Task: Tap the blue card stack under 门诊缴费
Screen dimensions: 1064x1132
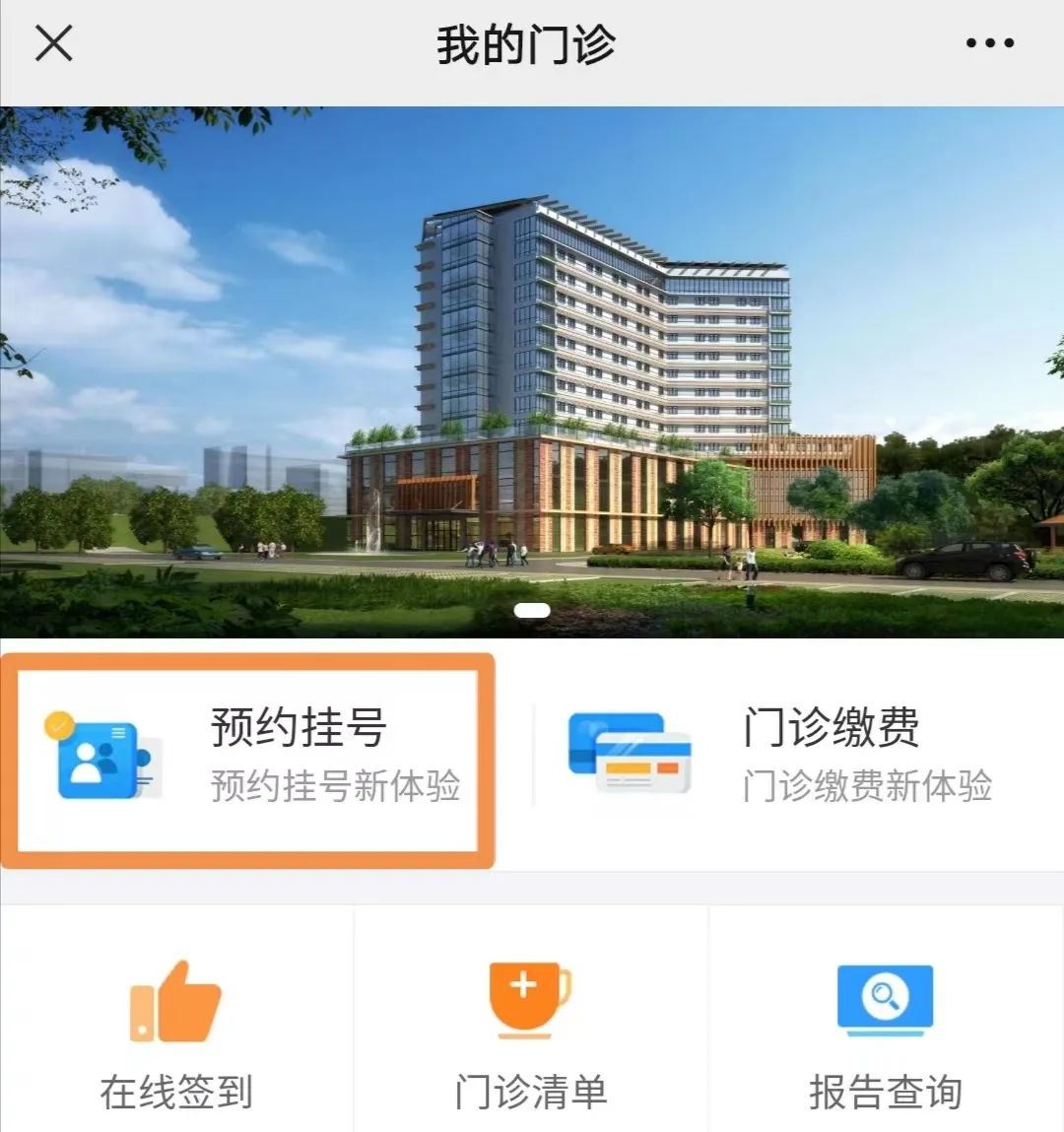Action: pyautogui.click(x=631, y=754)
